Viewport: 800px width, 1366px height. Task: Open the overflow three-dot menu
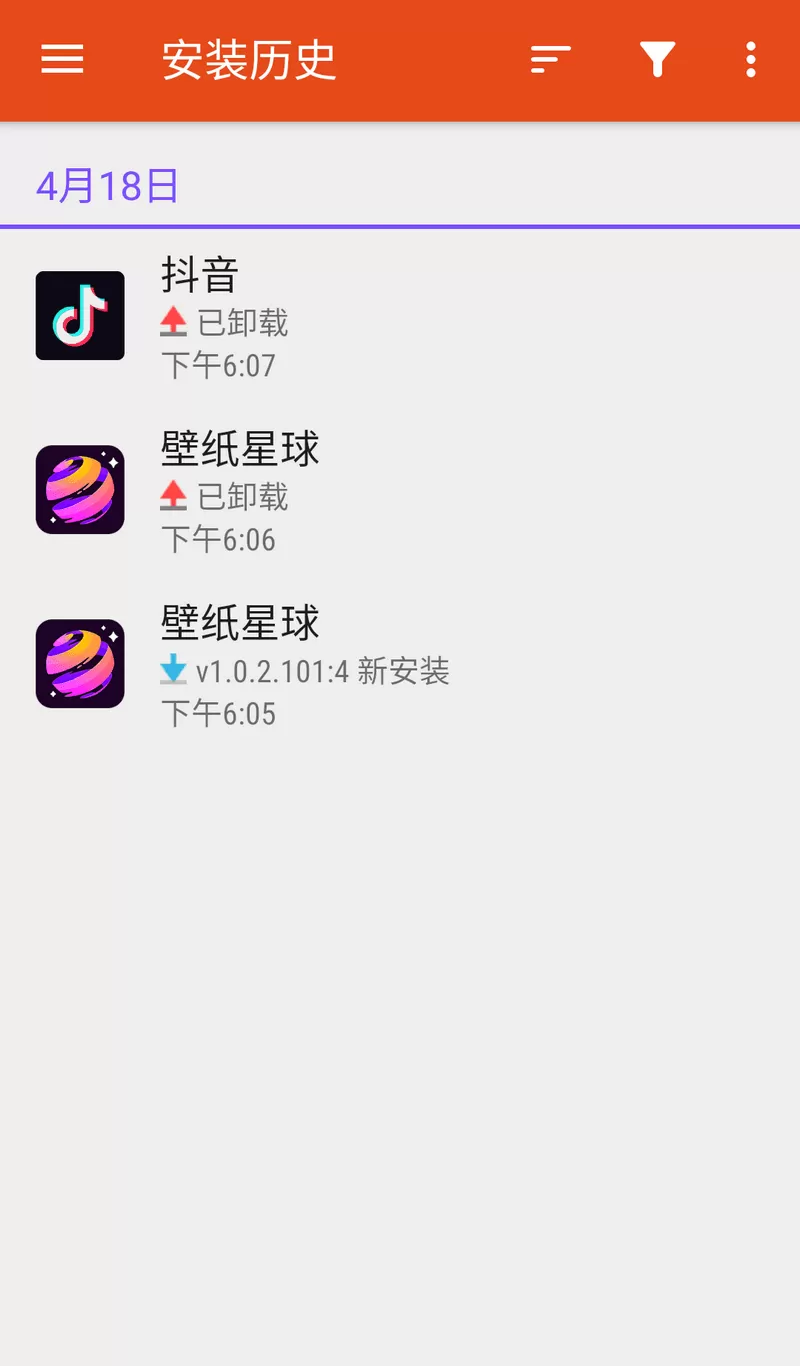click(x=751, y=60)
